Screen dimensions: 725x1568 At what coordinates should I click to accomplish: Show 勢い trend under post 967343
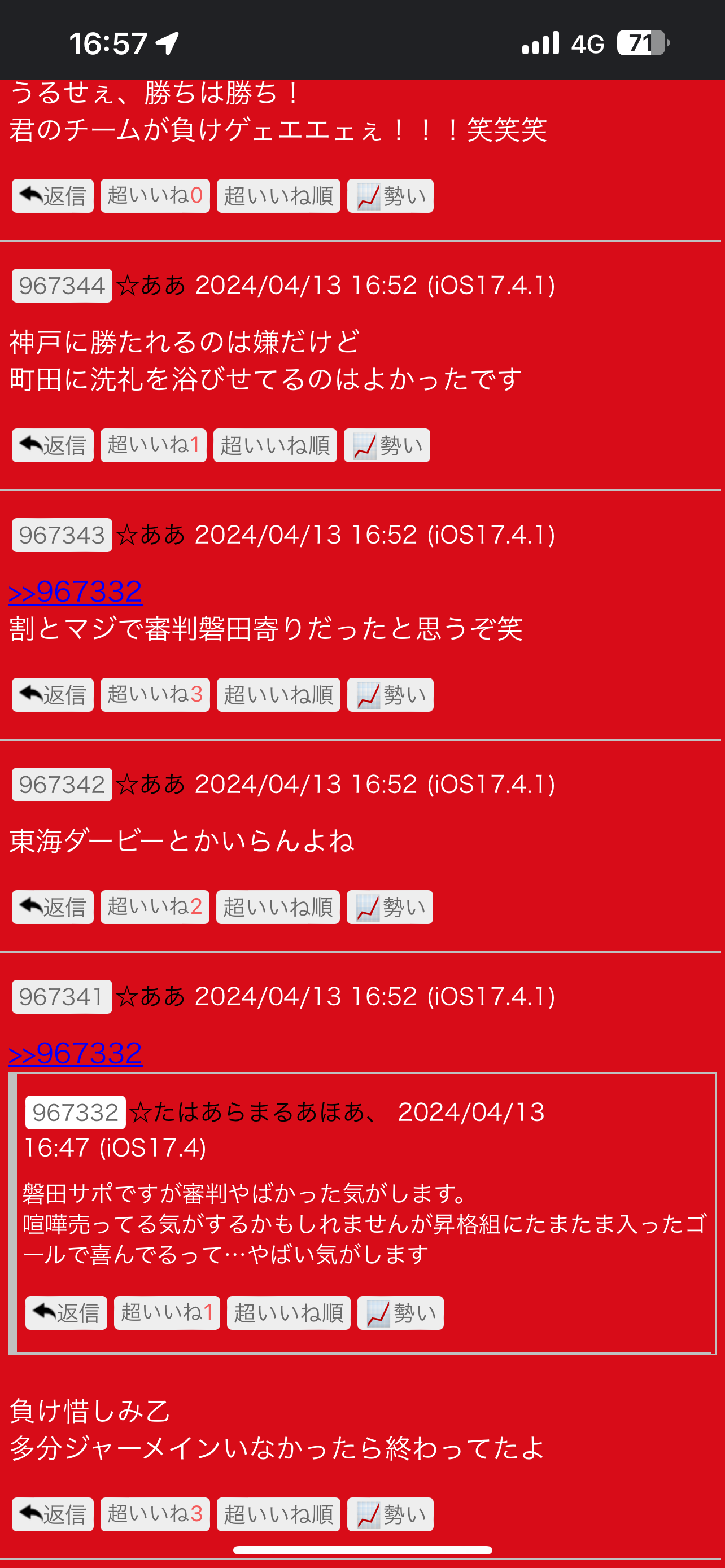pos(390,695)
